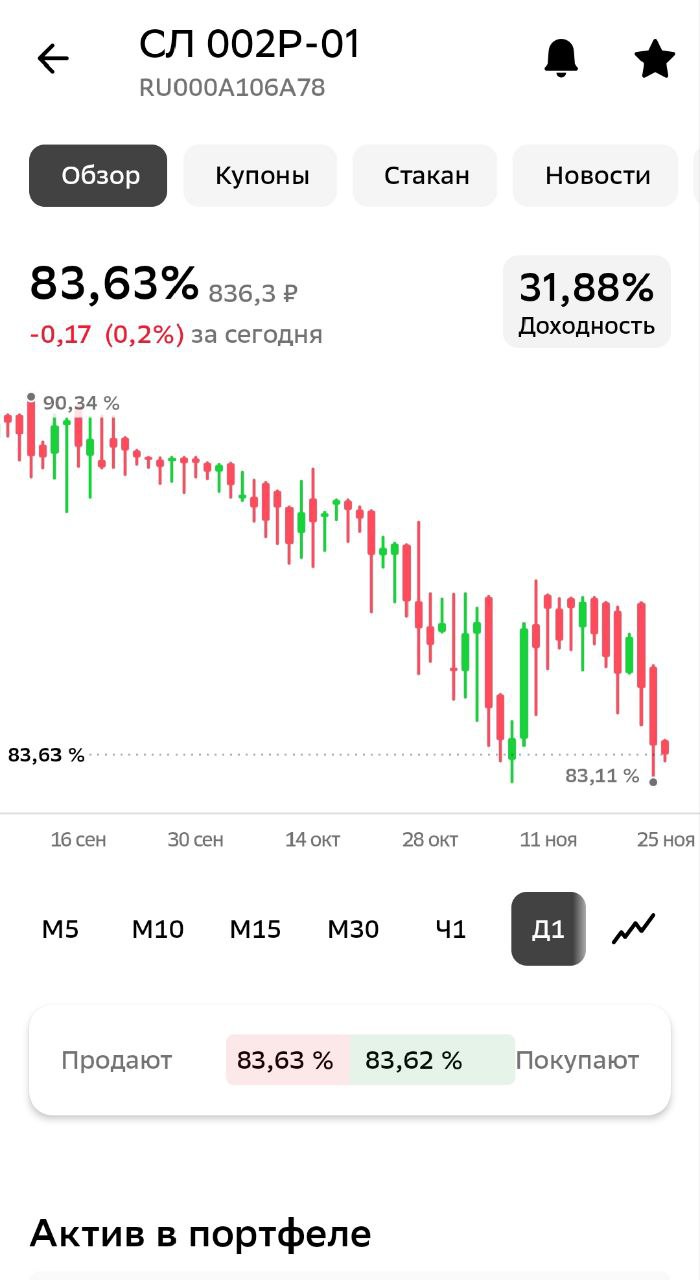The width and height of the screenshot is (700, 1280).
Task: Show the Стакан order book tab
Action: click(x=426, y=176)
